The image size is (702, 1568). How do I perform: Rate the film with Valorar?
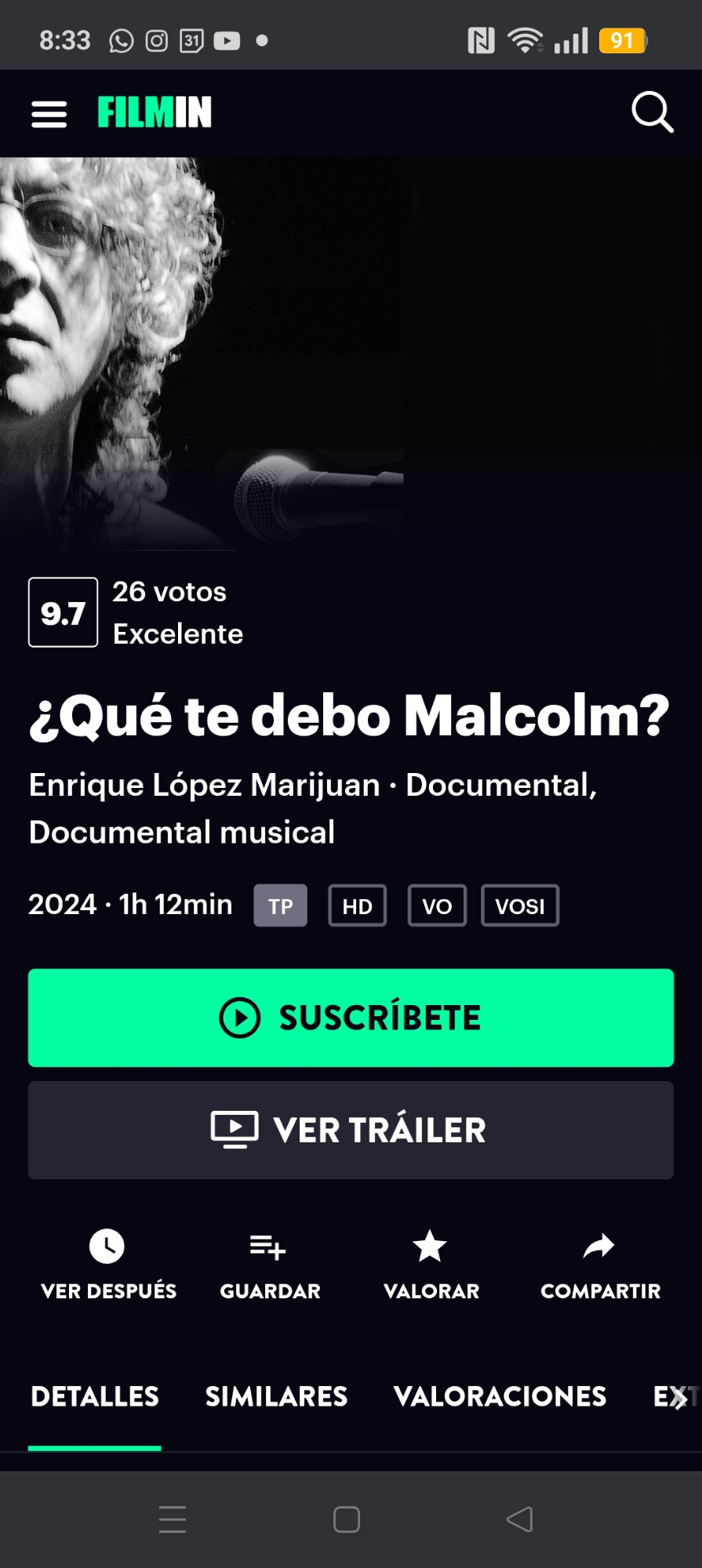(x=431, y=1264)
